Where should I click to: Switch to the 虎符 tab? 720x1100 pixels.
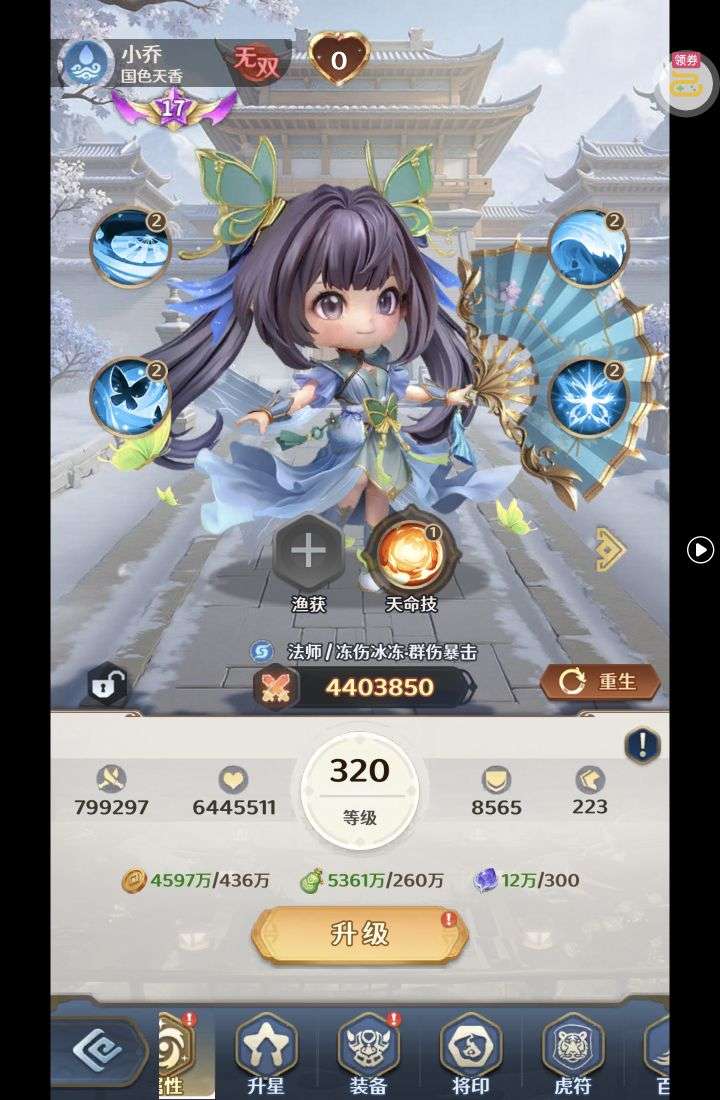tap(573, 1052)
